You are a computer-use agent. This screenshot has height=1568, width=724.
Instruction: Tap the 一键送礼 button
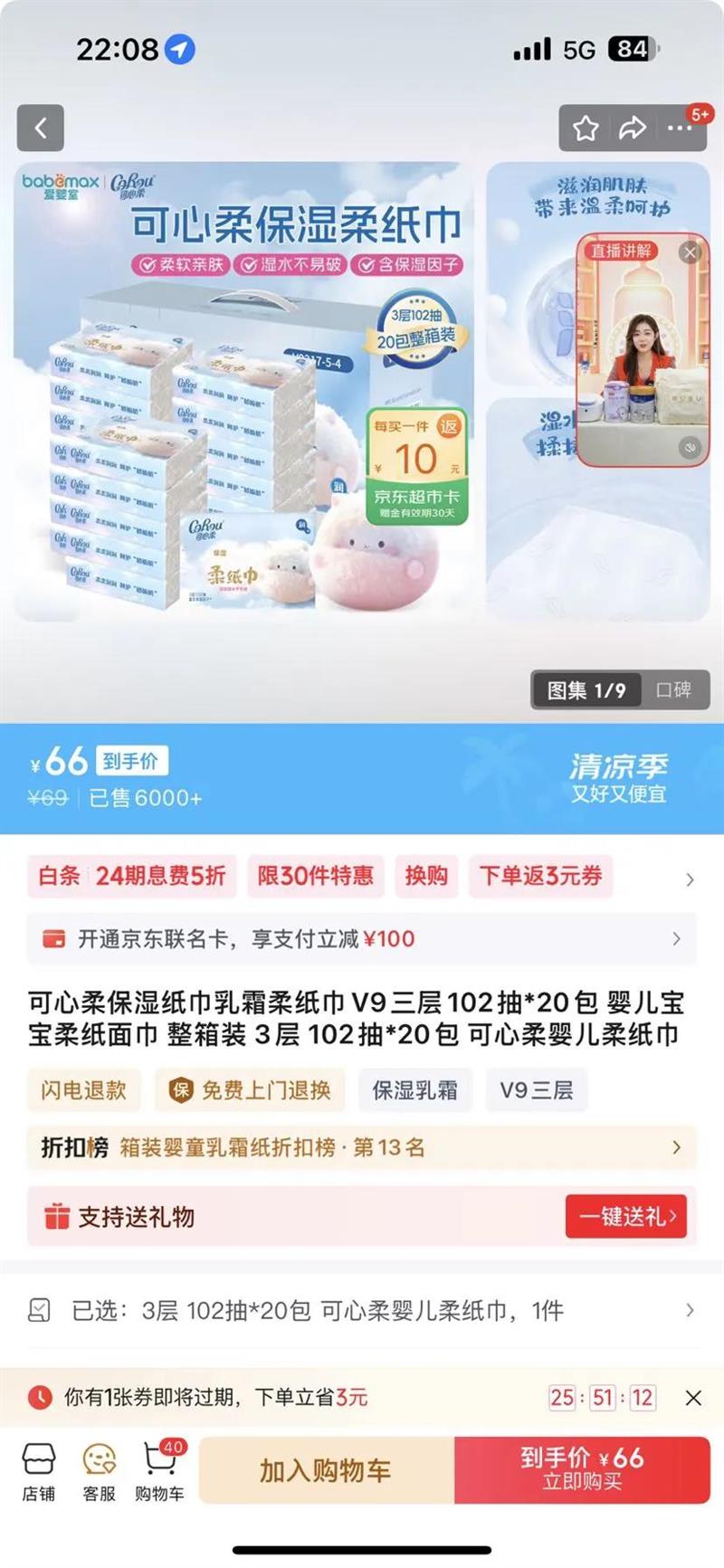pos(626,1217)
